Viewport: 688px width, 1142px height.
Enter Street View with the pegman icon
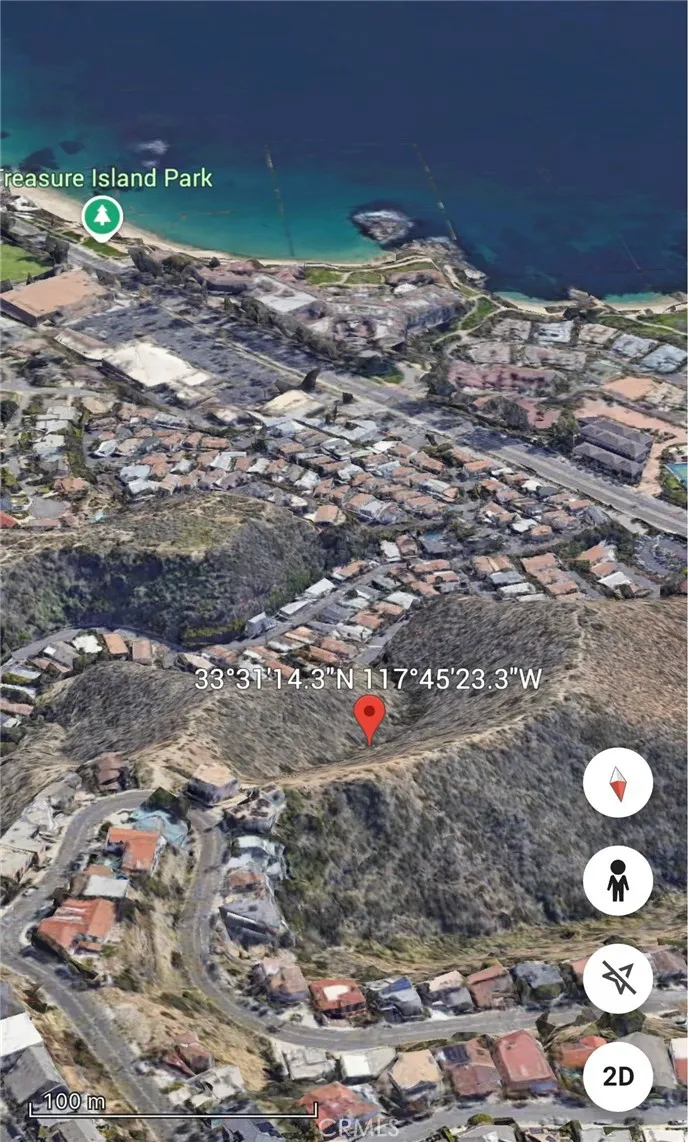[618, 880]
